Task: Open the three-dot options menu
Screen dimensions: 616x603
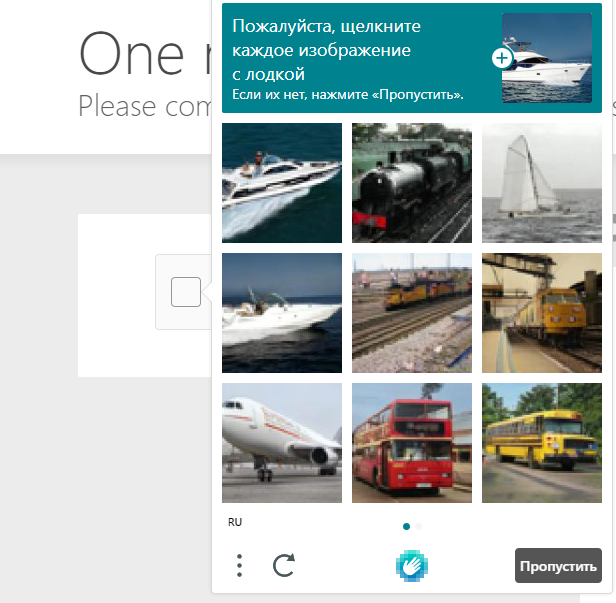Action: coord(239,566)
